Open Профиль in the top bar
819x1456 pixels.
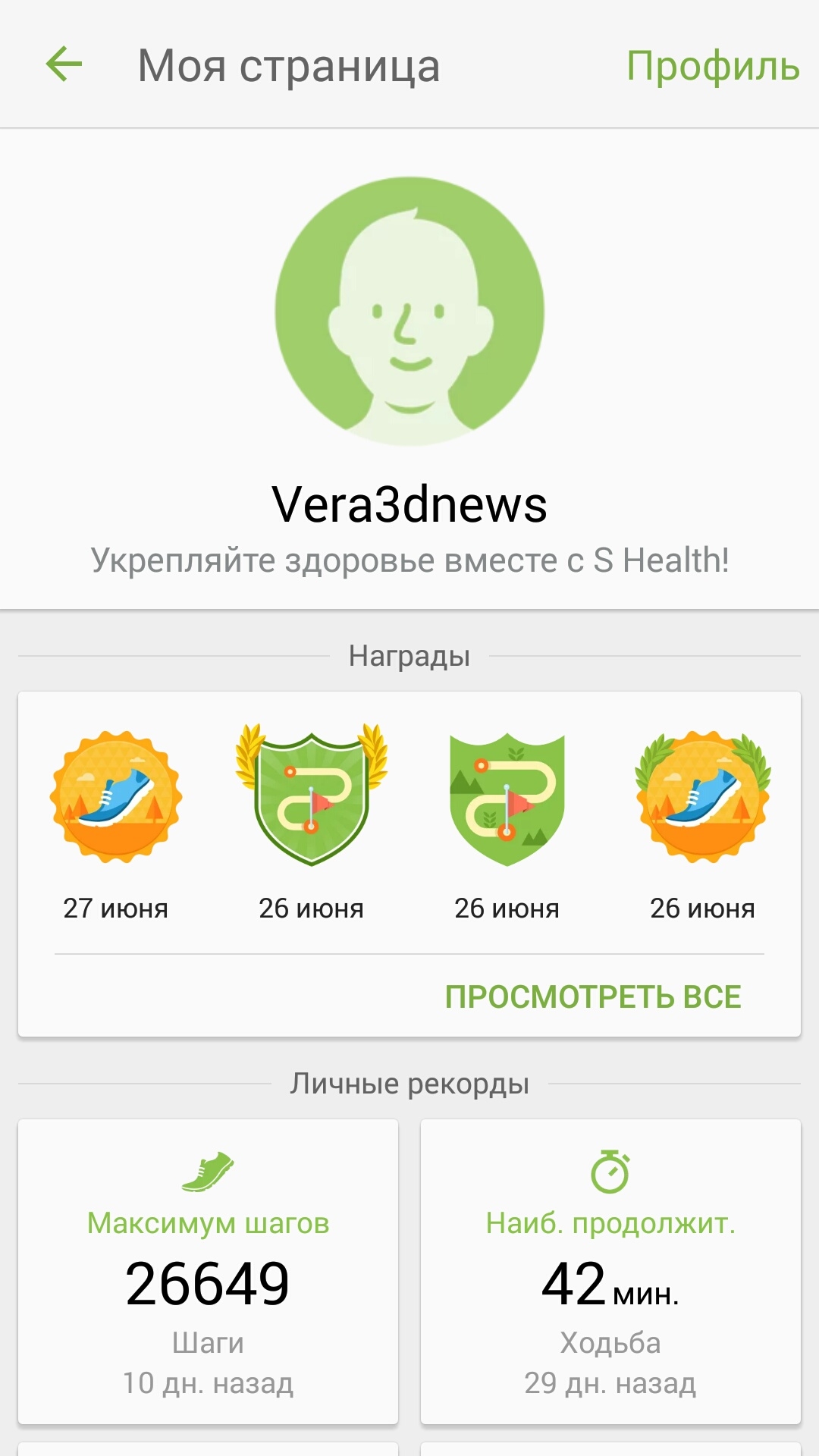712,66
